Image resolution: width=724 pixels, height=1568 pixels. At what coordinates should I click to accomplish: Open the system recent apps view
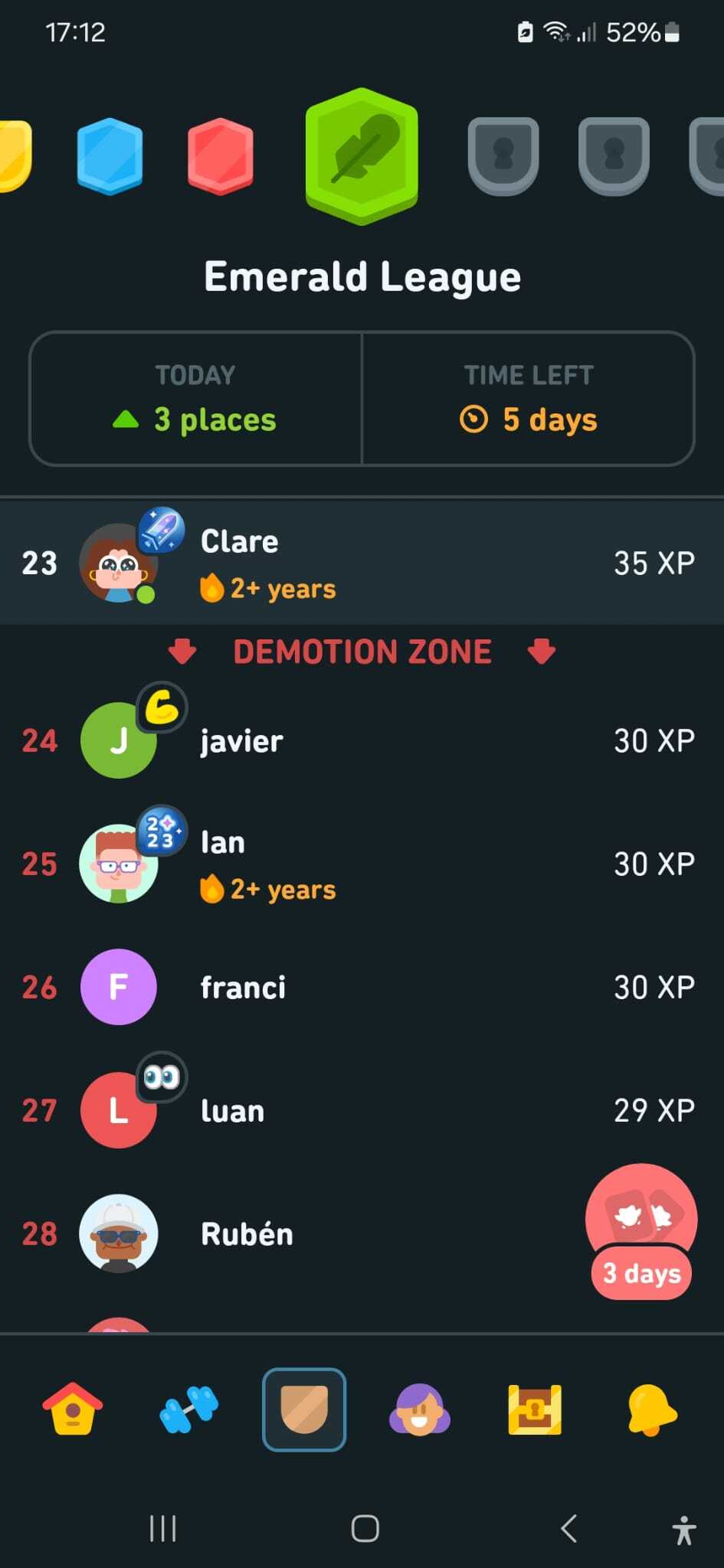(162, 1529)
